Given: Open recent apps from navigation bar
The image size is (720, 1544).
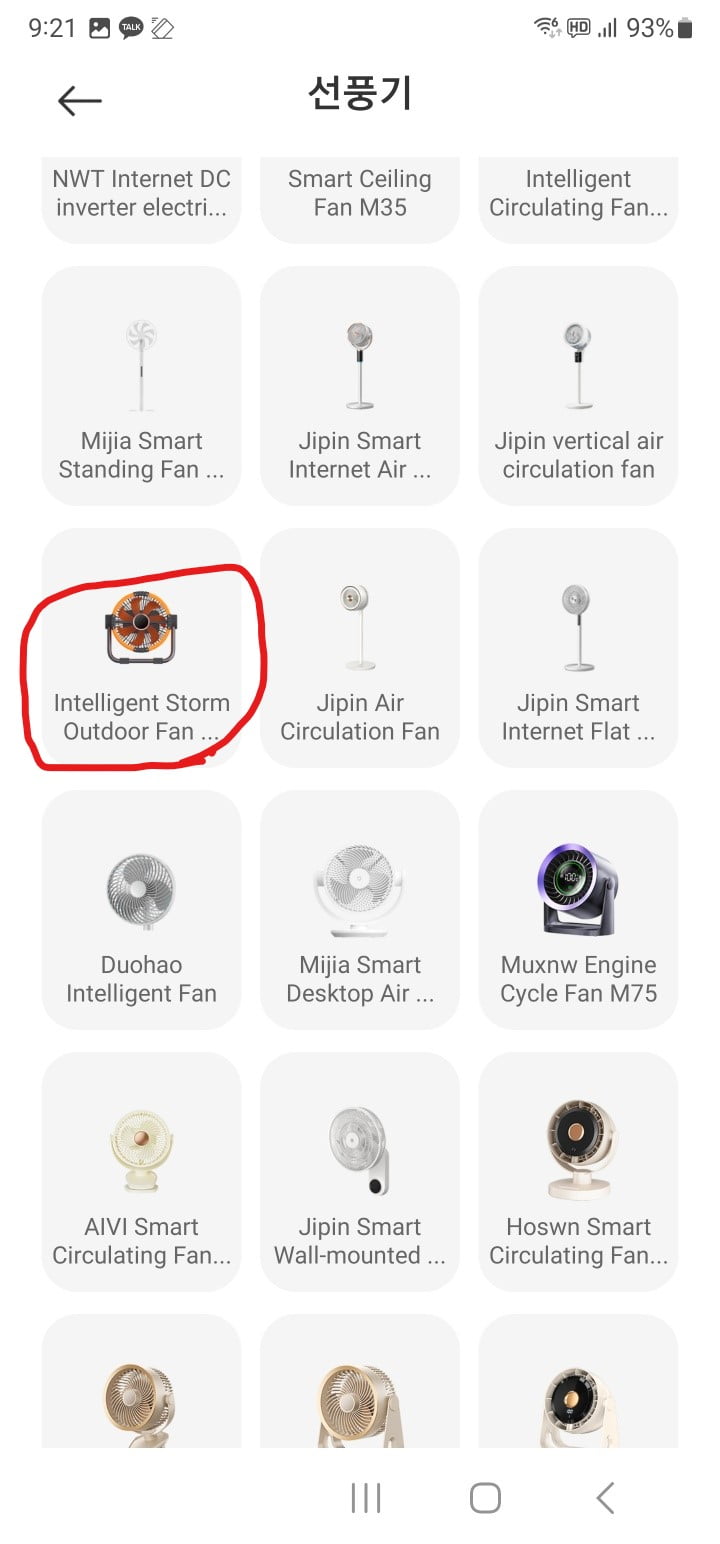Looking at the screenshot, I should (366, 1497).
